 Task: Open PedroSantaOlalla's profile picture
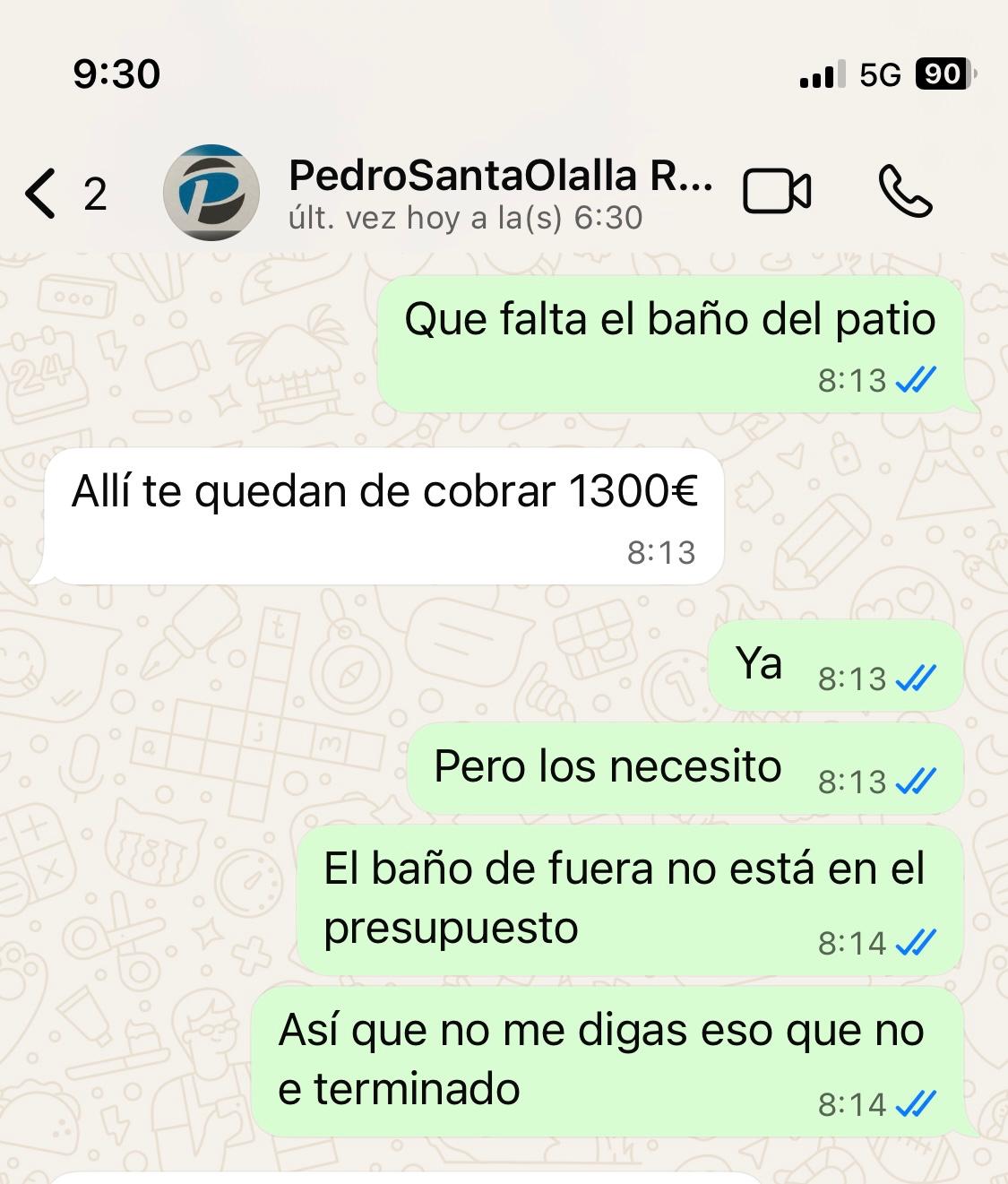click(x=211, y=193)
